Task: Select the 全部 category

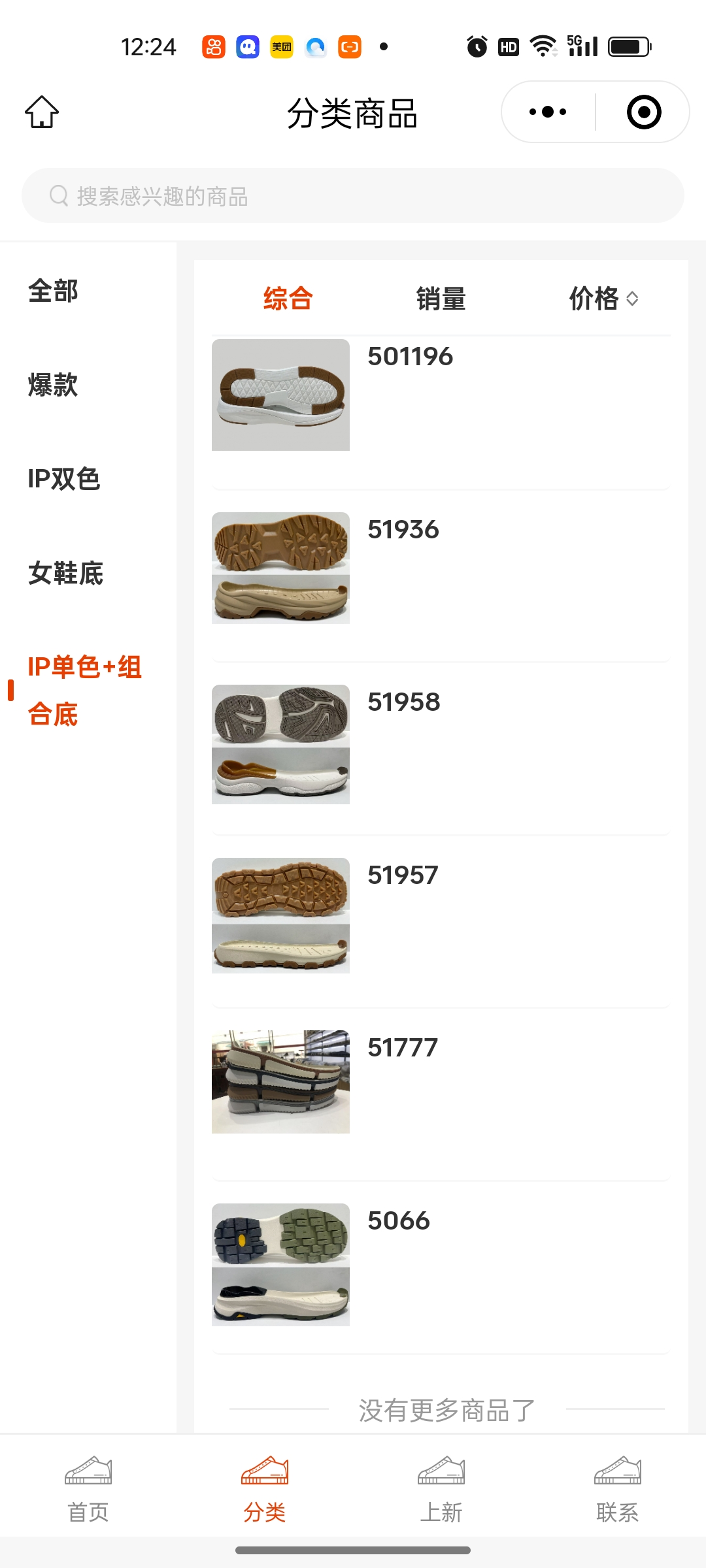Action: pos(53,291)
